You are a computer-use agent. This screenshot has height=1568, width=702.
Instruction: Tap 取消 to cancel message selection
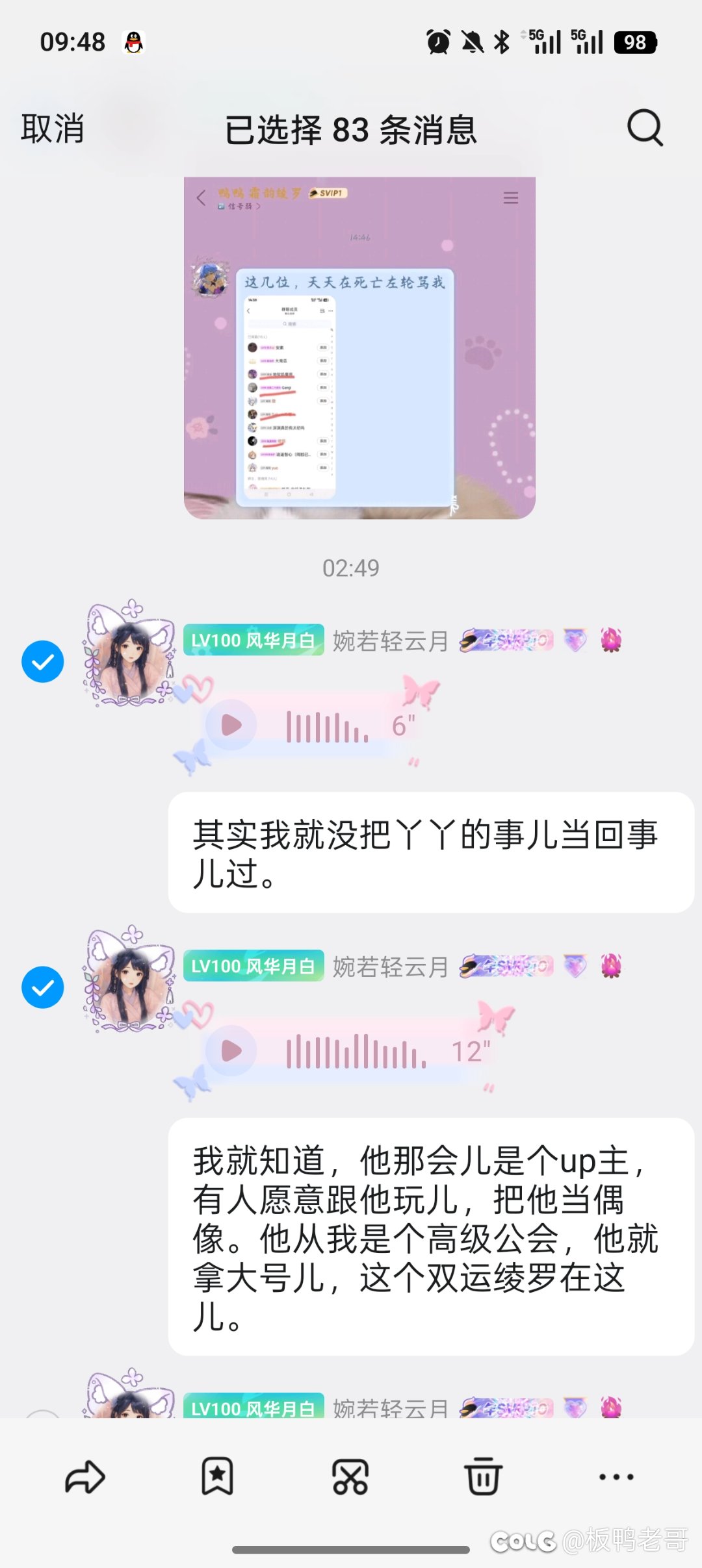(53, 129)
